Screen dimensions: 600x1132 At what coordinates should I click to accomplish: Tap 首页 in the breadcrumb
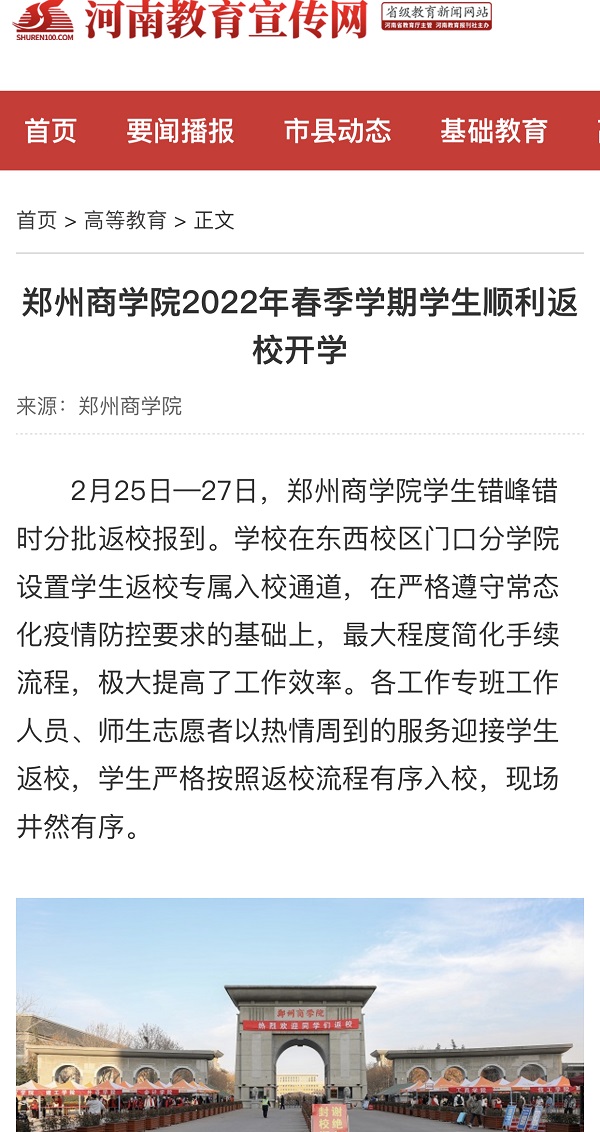pos(37,221)
